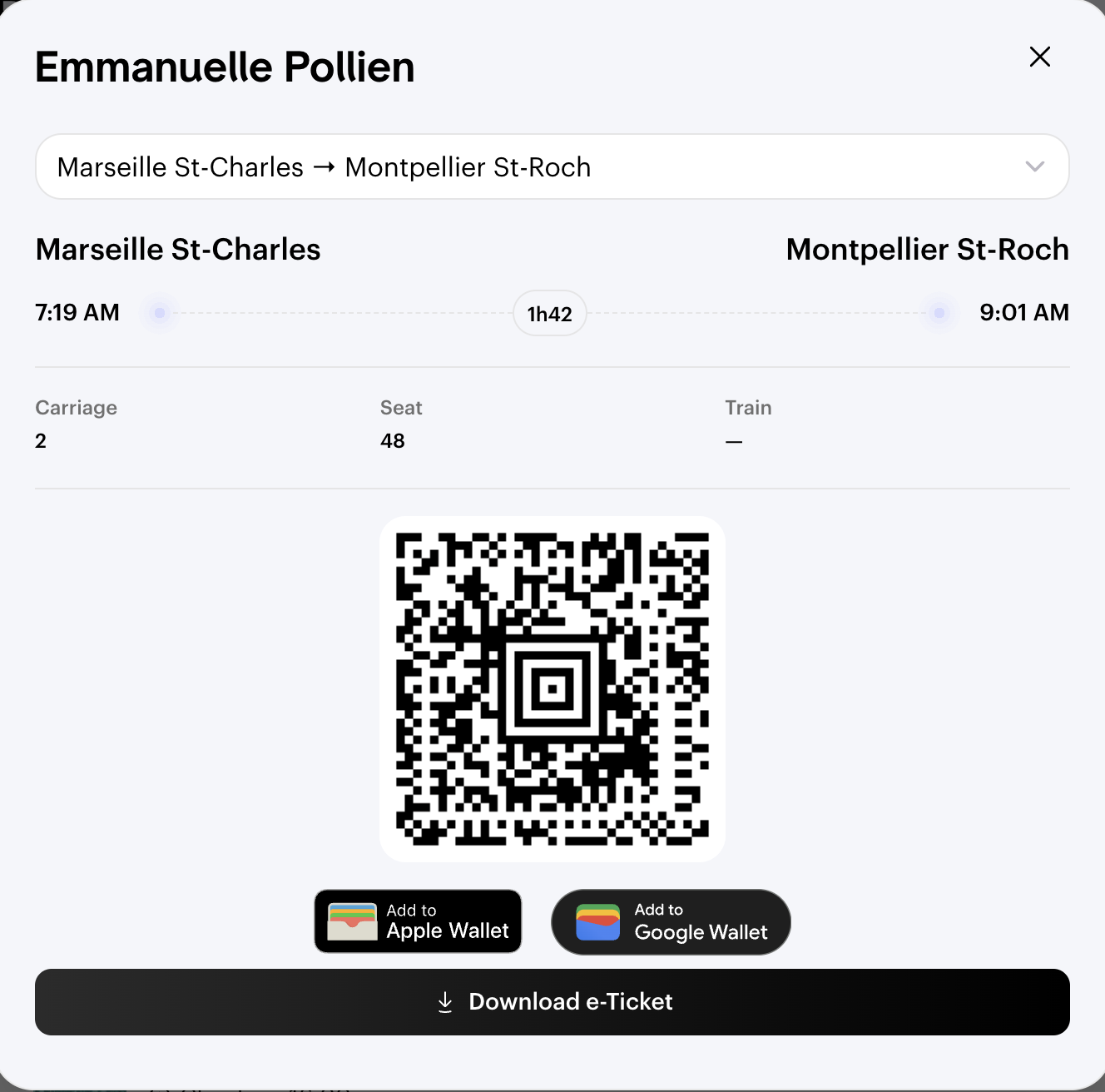Download the e-Ticket
The image size is (1105, 1092).
(x=552, y=1001)
